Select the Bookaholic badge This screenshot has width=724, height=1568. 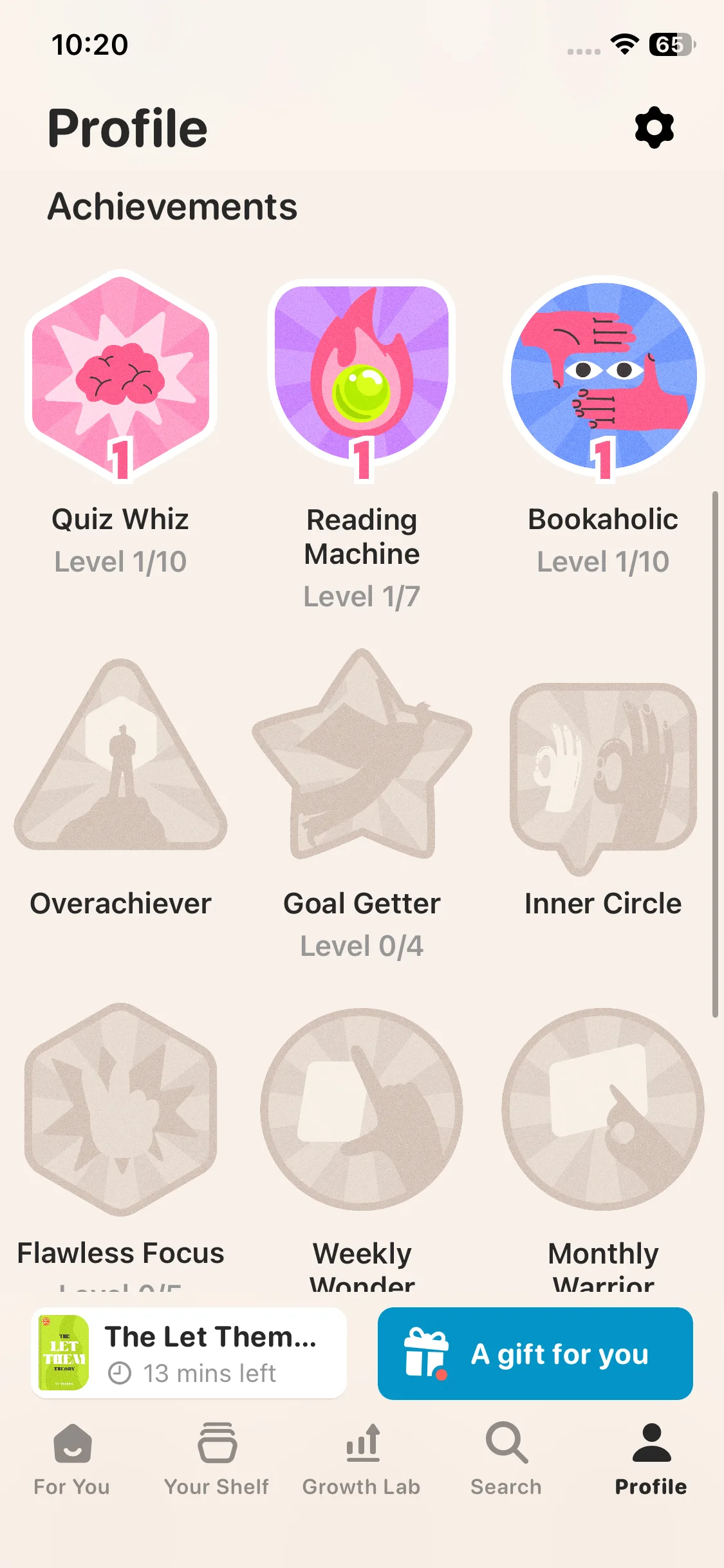pyautogui.click(x=603, y=376)
